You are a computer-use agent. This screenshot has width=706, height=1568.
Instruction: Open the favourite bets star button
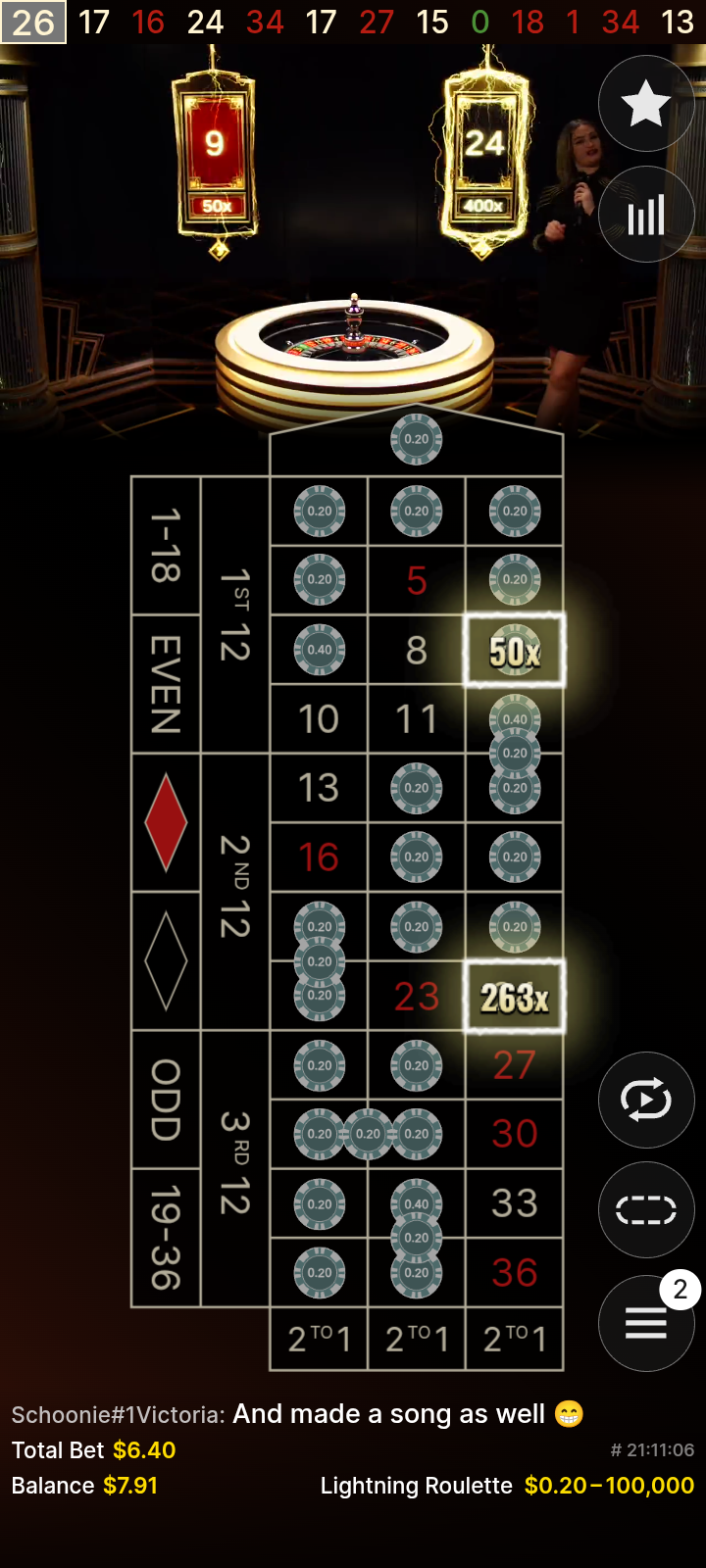click(646, 104)
